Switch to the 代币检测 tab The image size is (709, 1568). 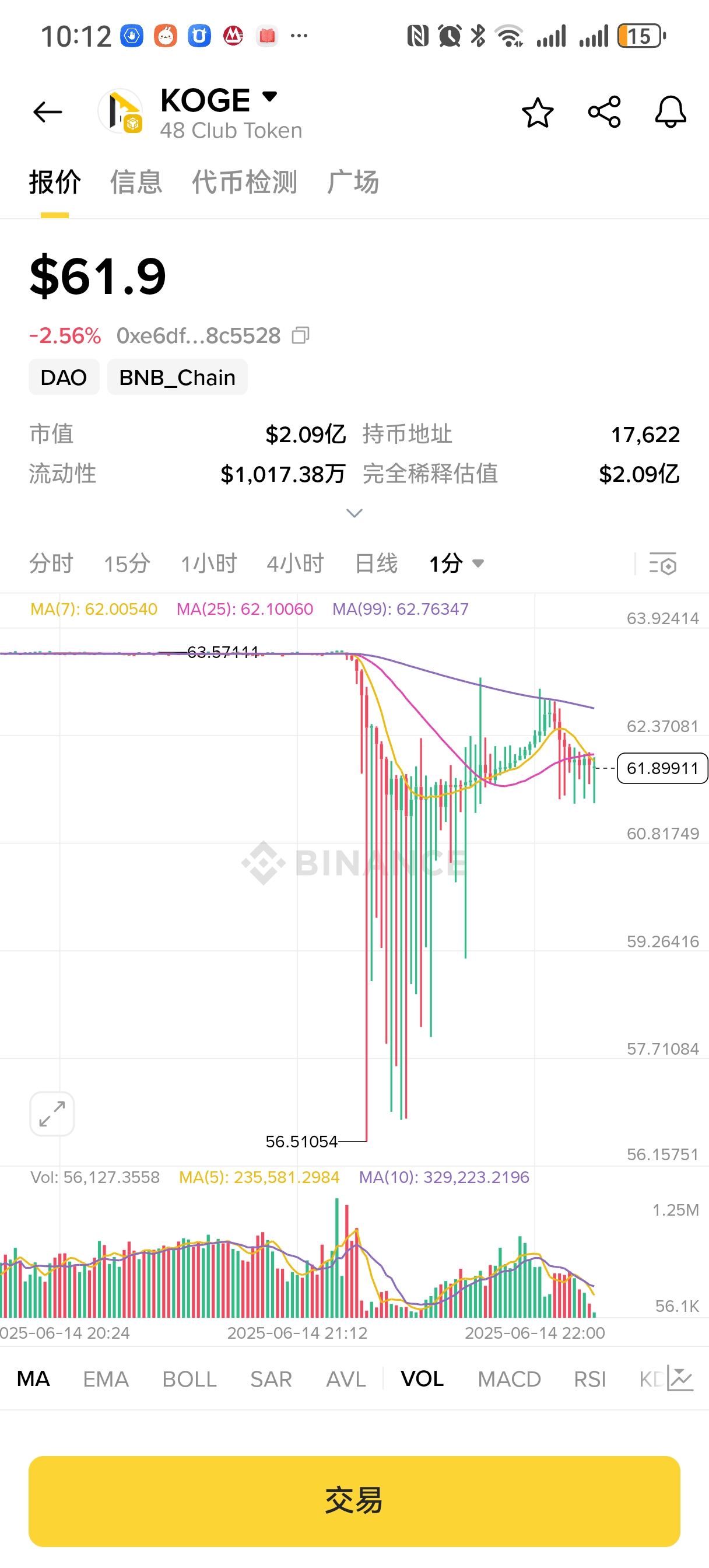click(x=244, y=182)
